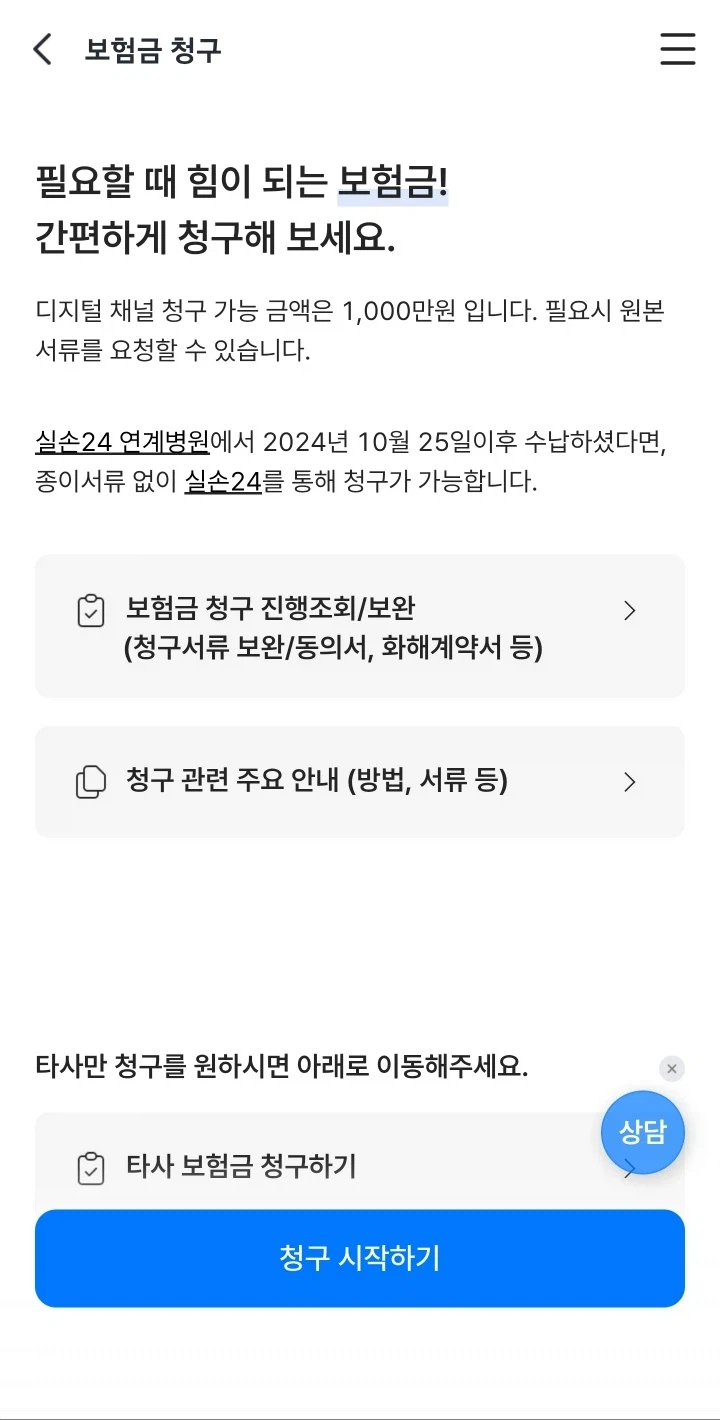720x1420 pixels.
Task: Expand the 청구 관련 주요 안내 chevron
Action: (x=629, y=782)
